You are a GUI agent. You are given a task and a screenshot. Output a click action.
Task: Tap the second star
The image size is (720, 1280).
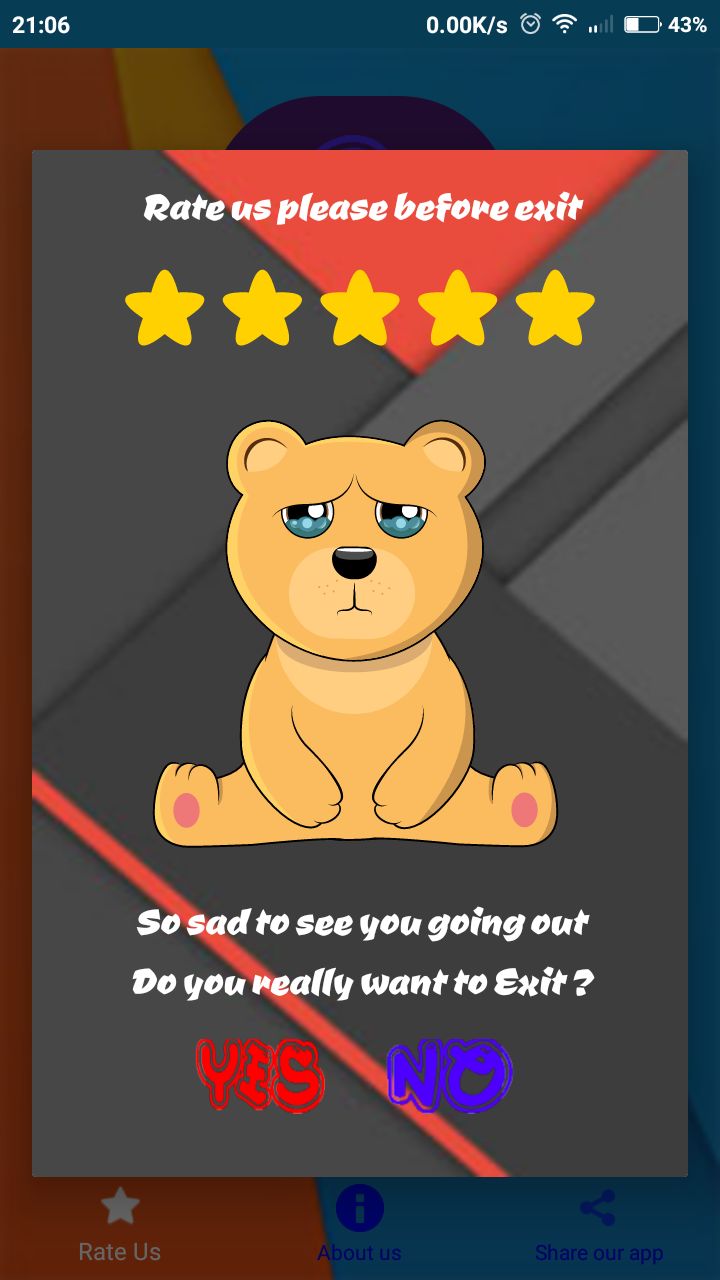tap(262, 309)
